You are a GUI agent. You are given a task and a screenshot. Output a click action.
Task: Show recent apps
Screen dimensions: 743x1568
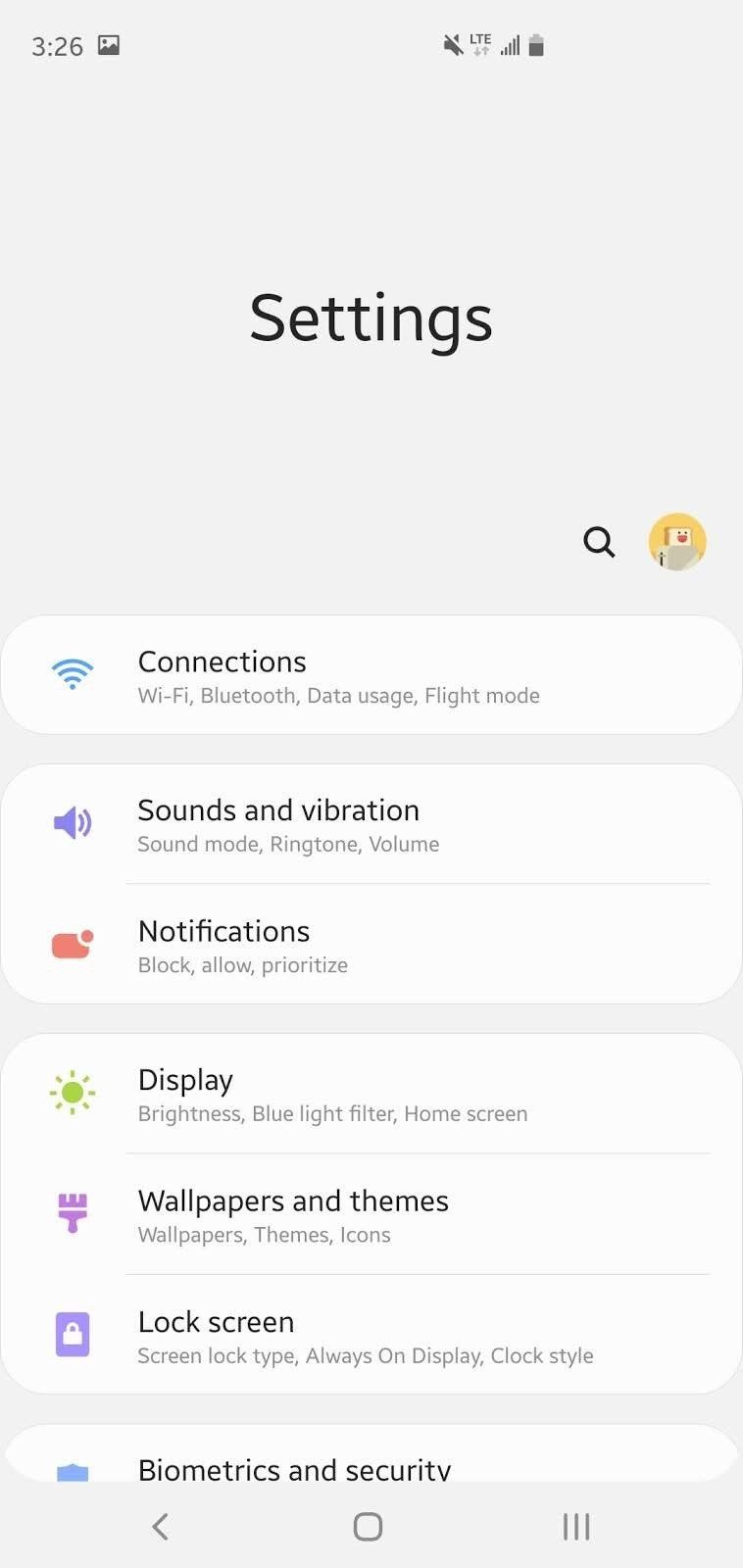[576, 1526]
